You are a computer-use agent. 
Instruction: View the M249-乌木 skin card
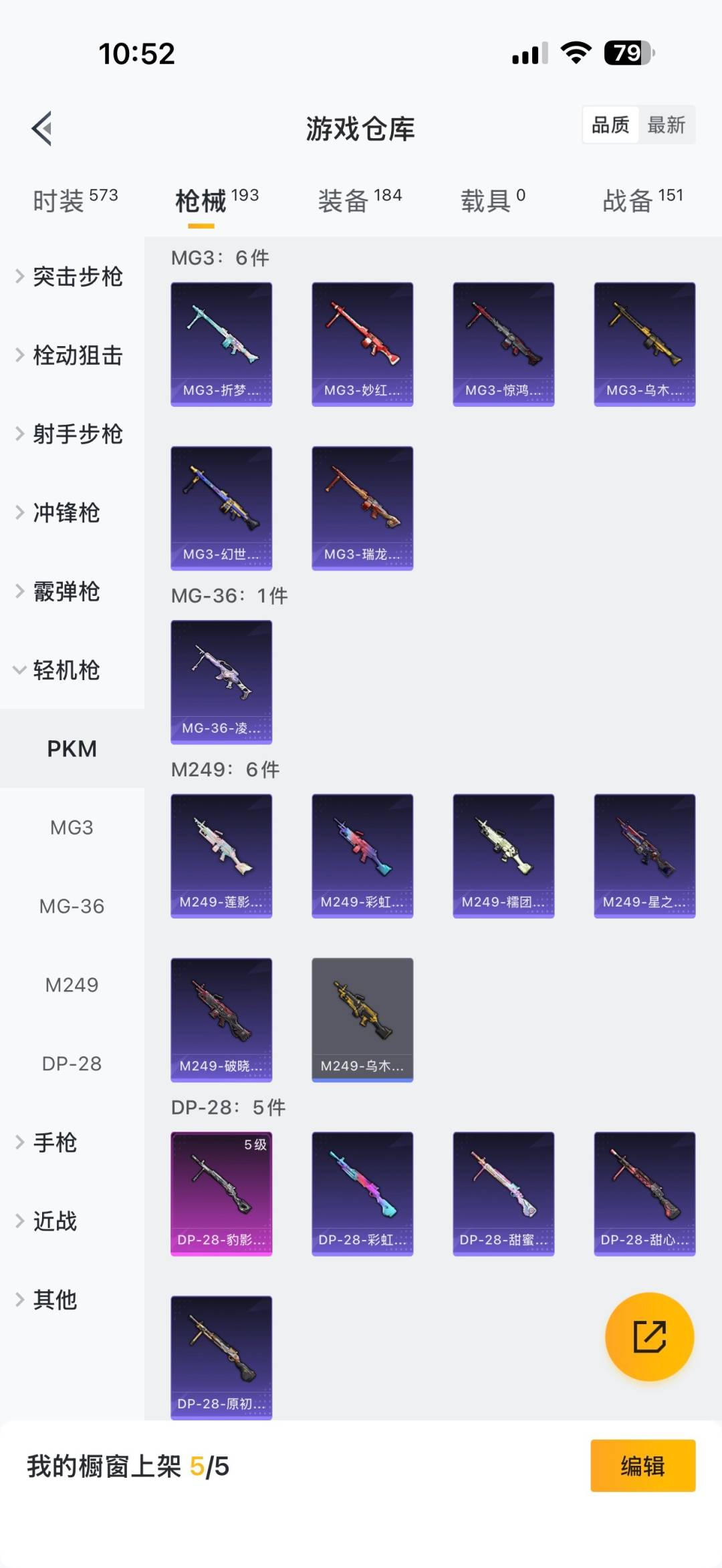[362, 1020]
